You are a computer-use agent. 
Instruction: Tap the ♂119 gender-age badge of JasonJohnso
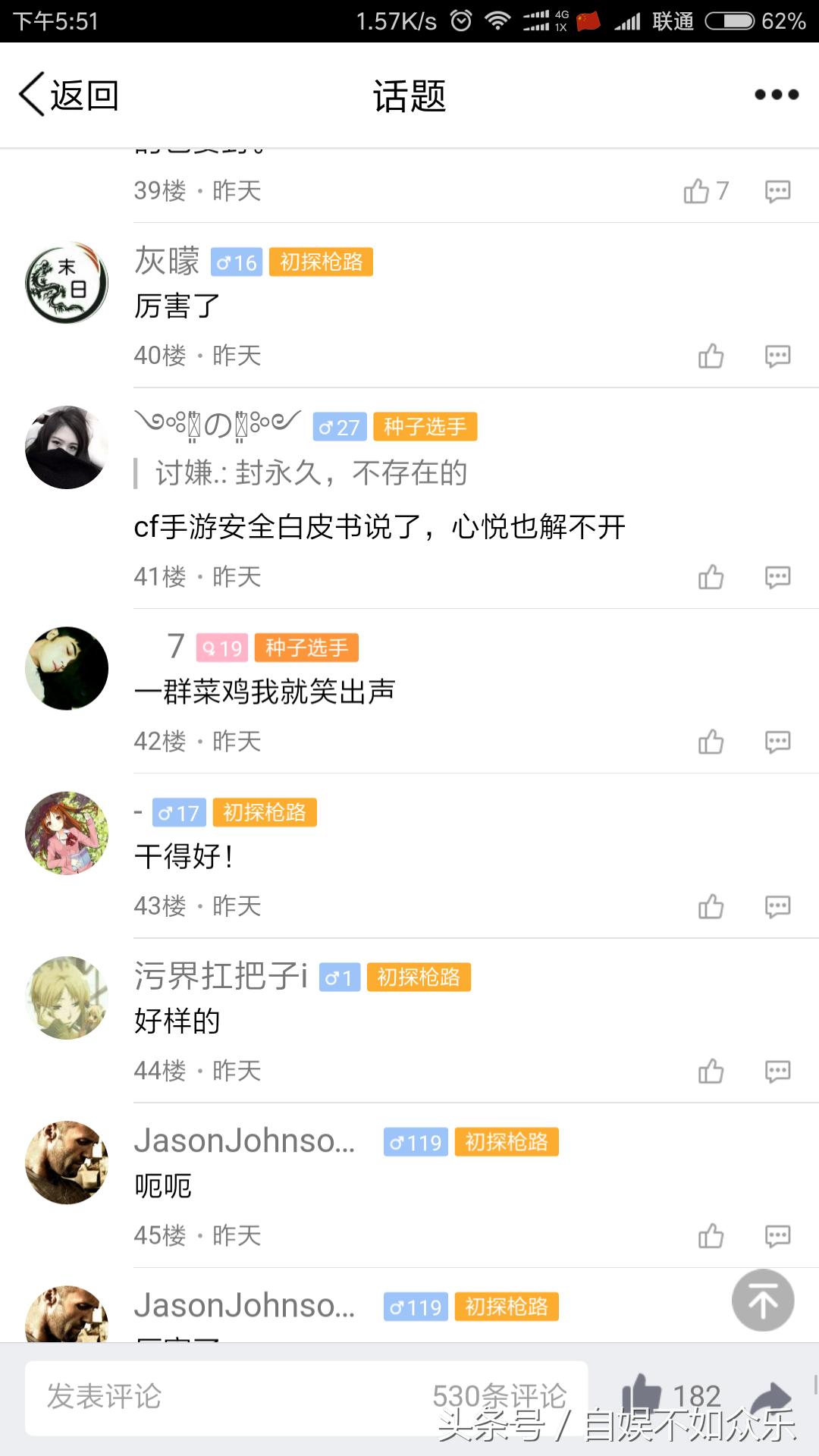[414, 1141]
